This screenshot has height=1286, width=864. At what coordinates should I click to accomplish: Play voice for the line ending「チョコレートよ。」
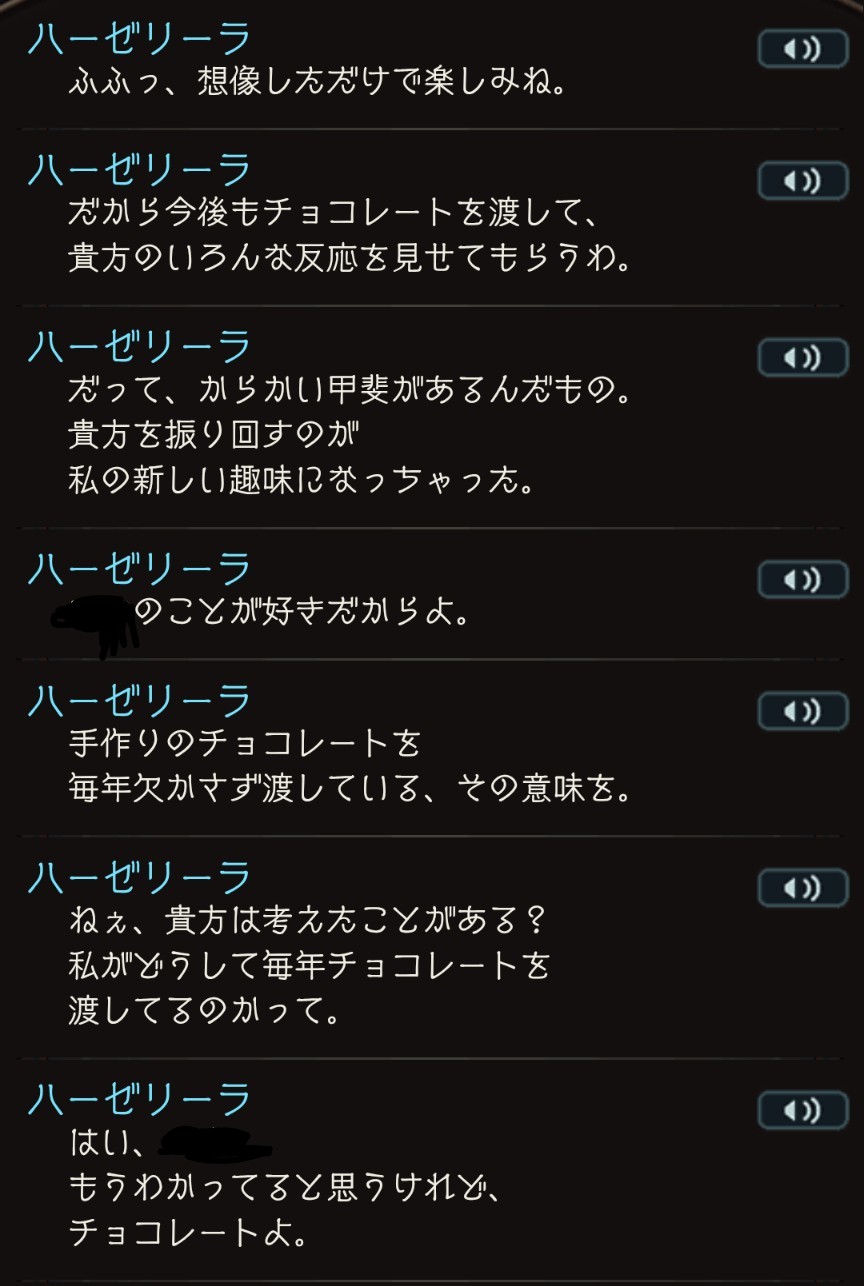coord(802,1109)
